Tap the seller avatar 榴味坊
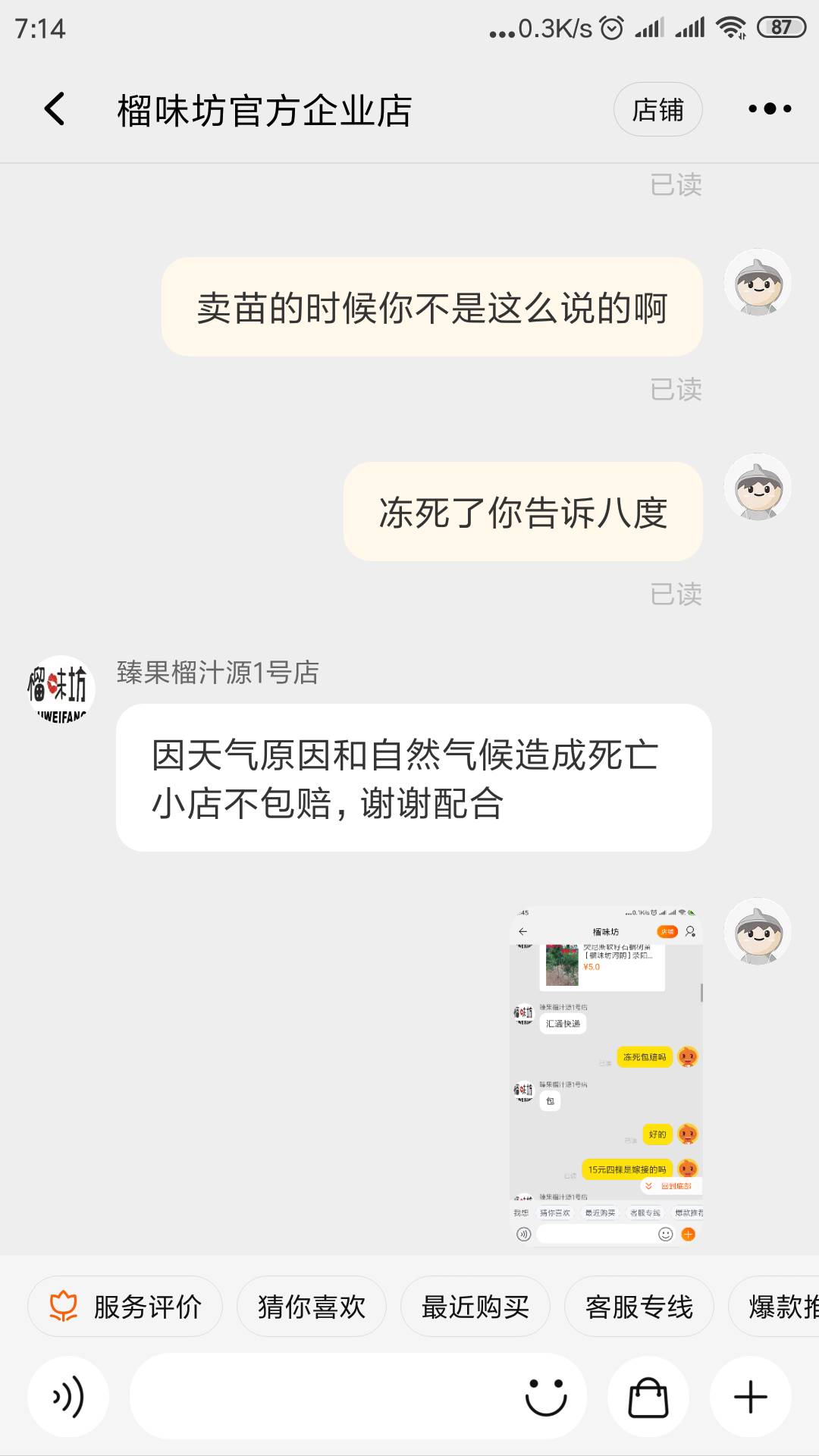The width and height of the screenshot is (819, 1456). (61, 689)
